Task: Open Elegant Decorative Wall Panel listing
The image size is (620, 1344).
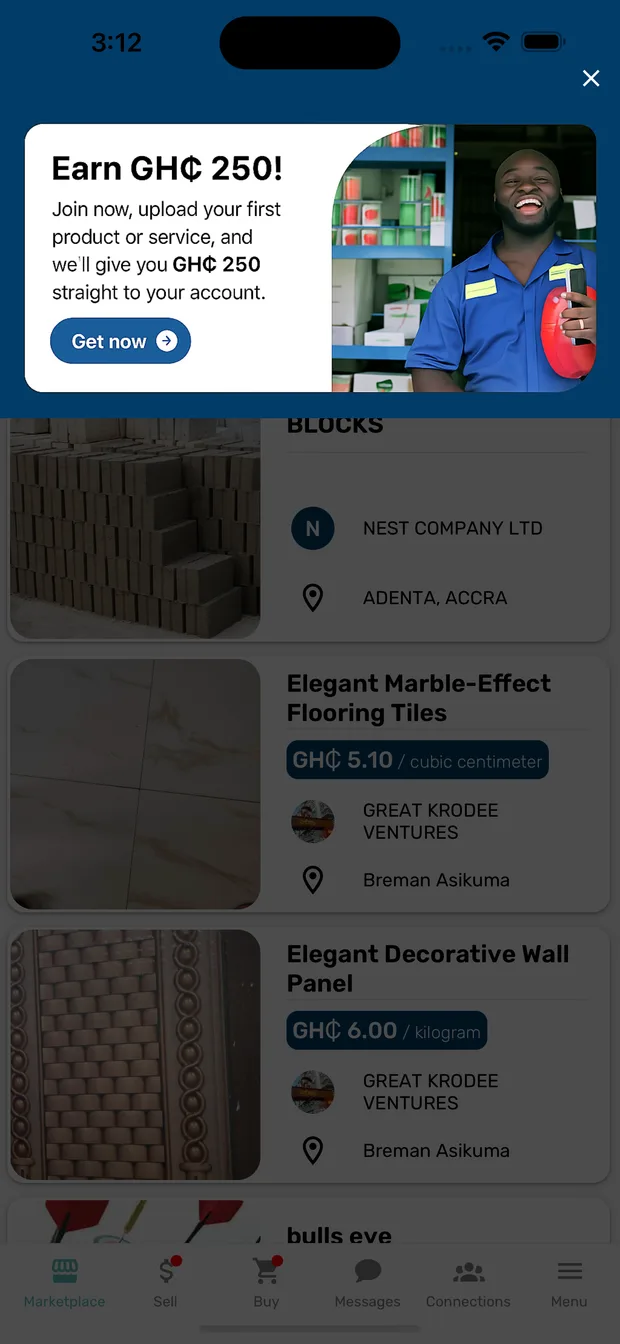Action: [309, 1054]
